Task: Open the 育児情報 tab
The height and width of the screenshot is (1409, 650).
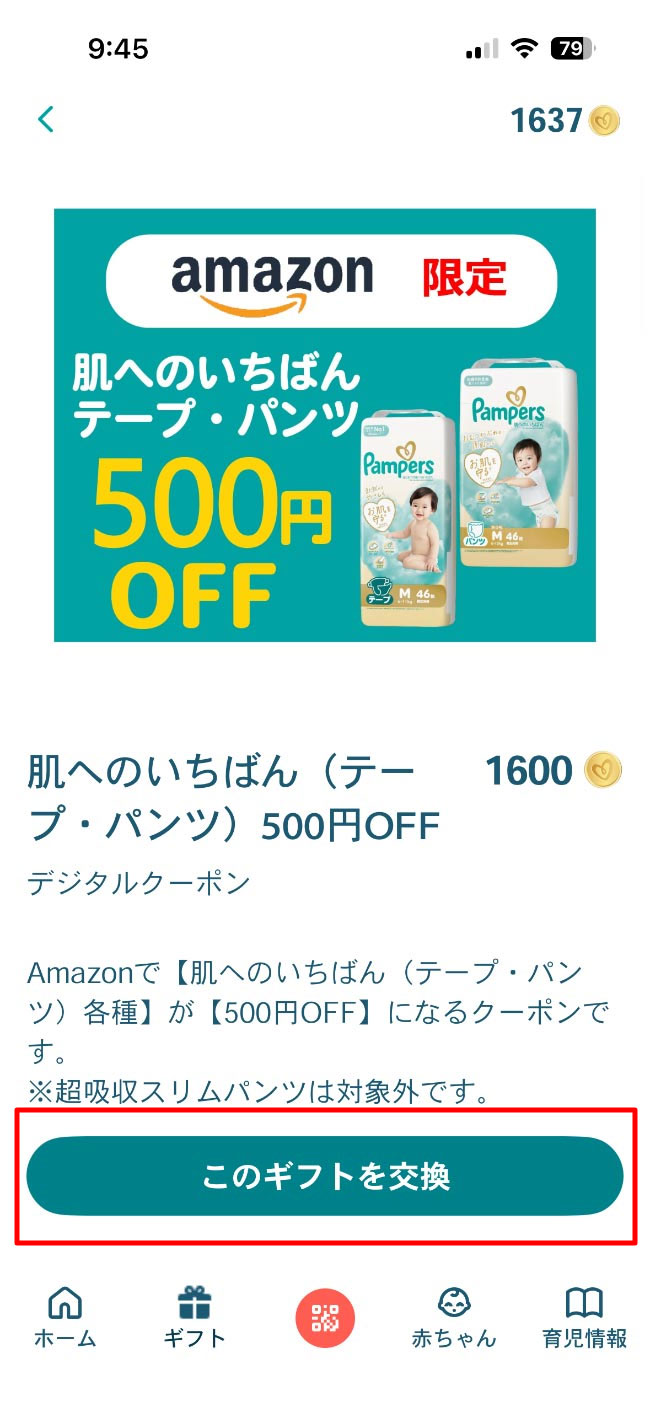Action: click(x=584, y=1316)
